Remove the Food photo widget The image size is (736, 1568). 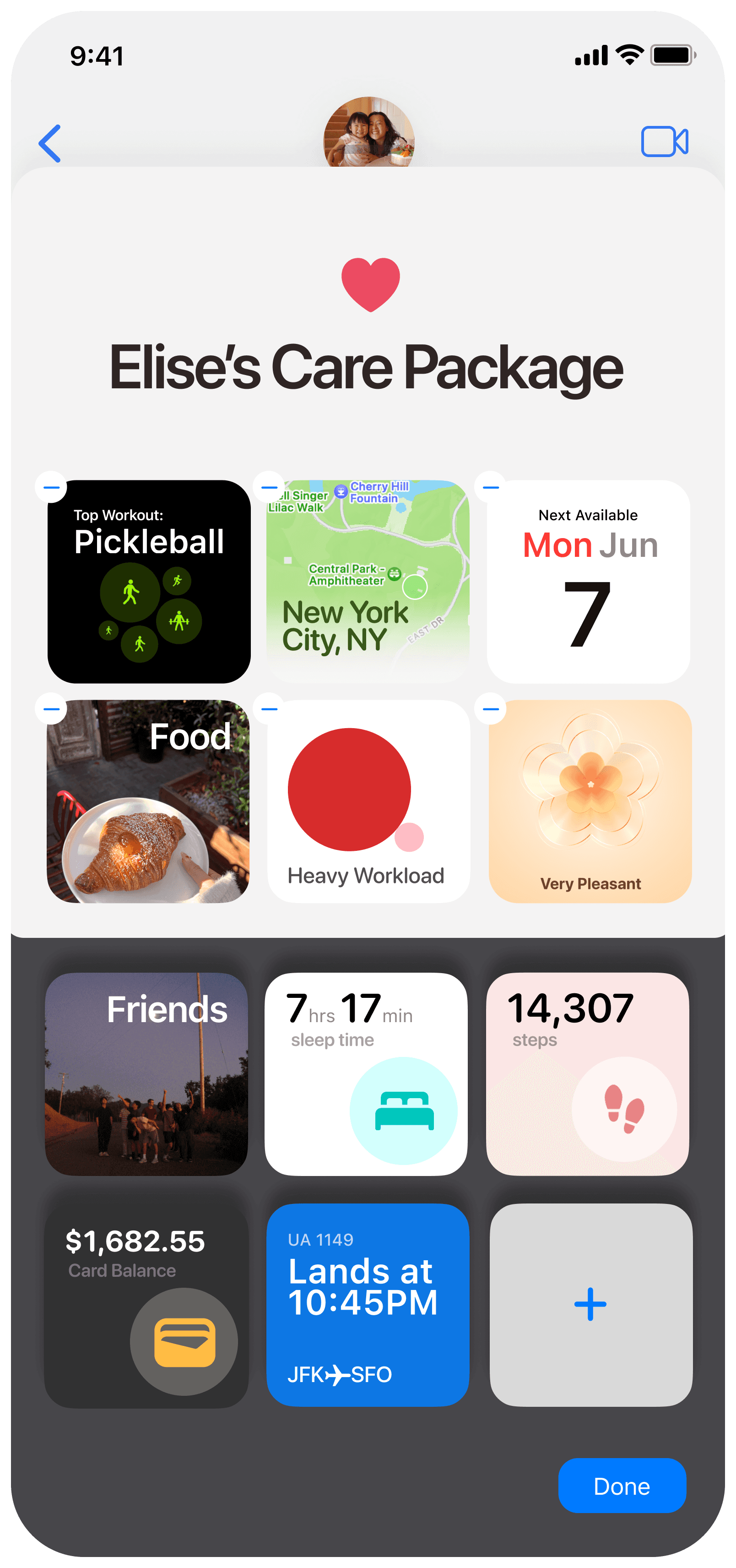pos(51,708)
